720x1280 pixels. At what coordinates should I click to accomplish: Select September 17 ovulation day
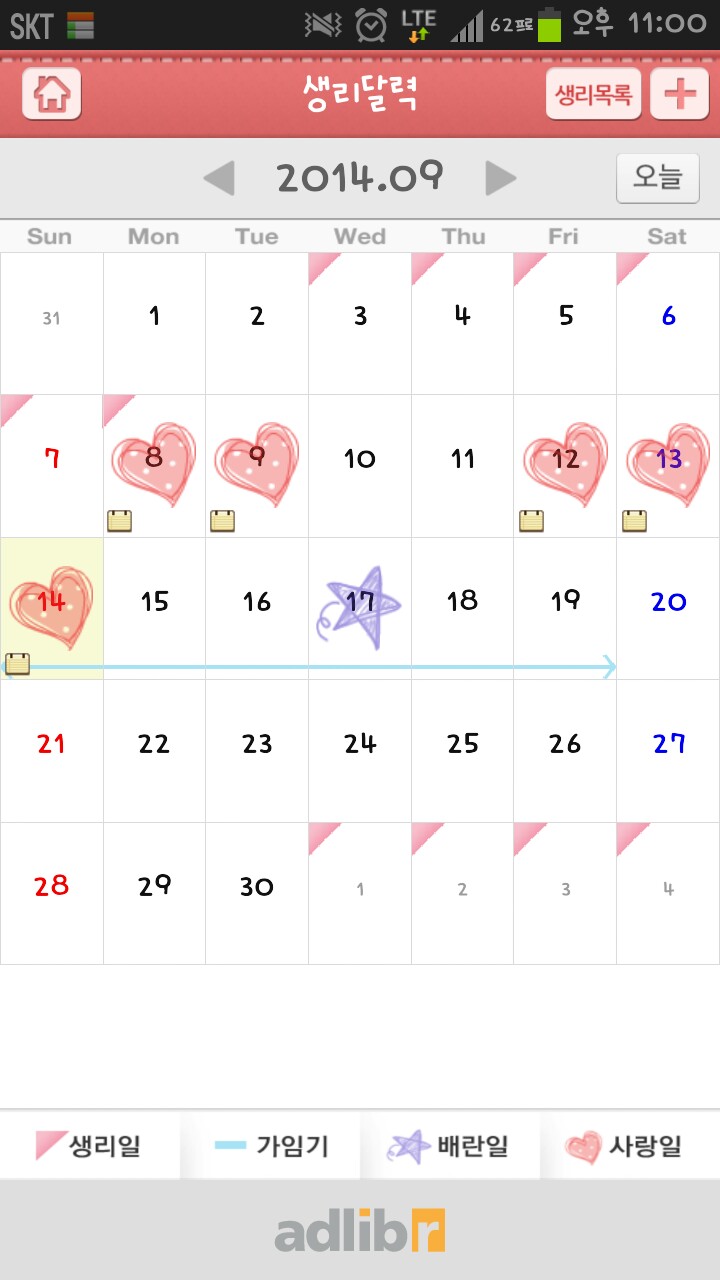point(360,606)
